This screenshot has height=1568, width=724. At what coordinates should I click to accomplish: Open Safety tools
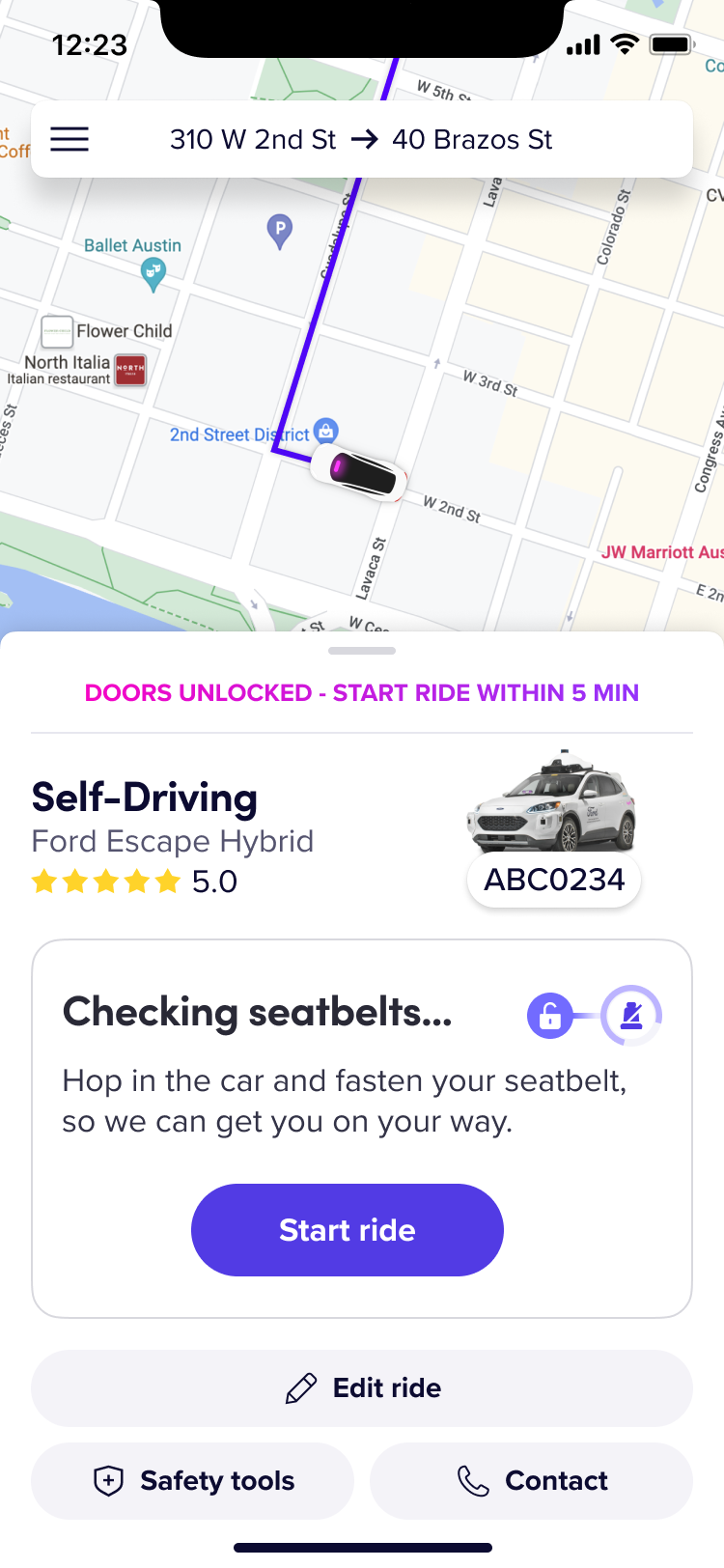(192, 1480)
